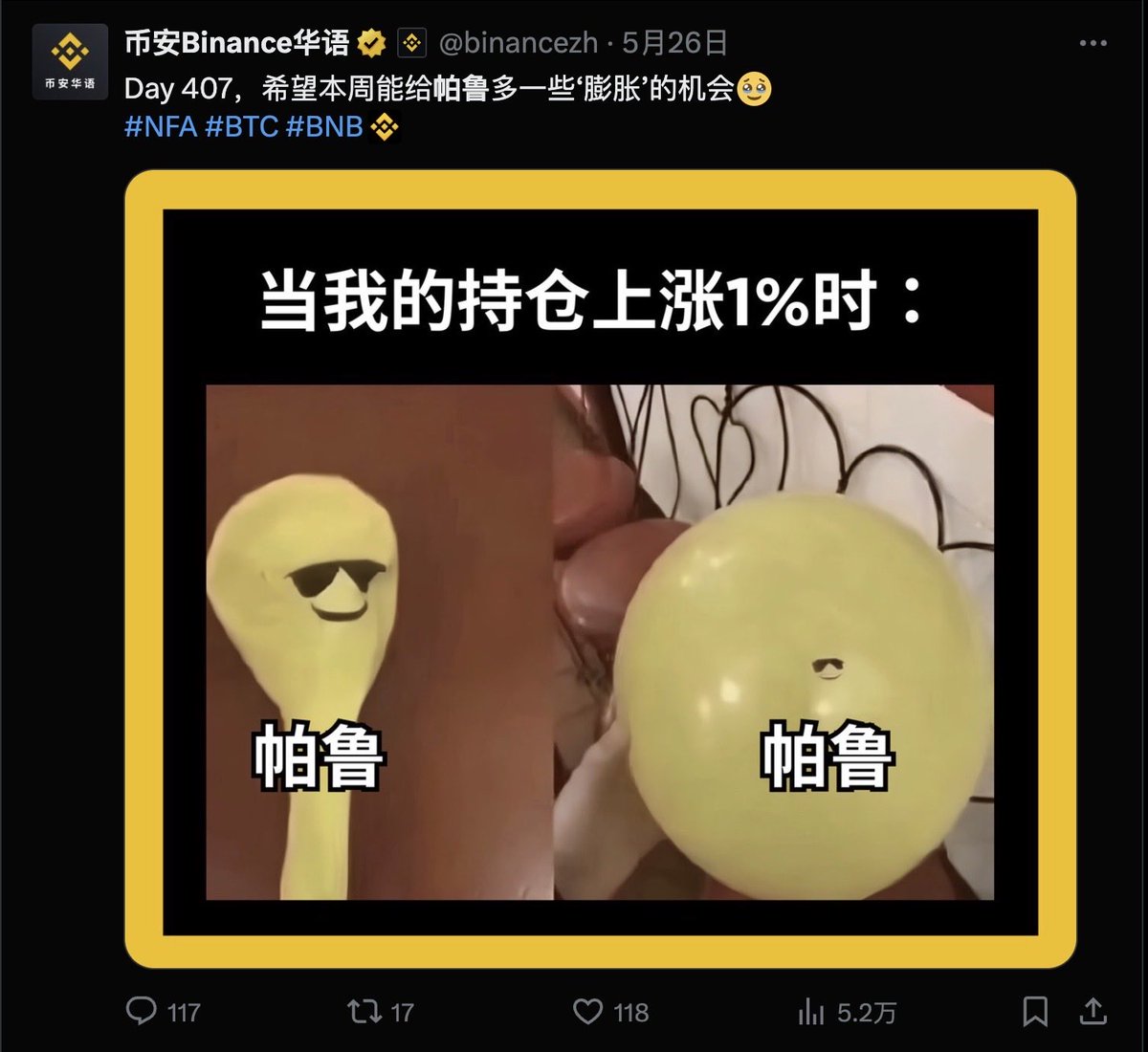View post analytics

click(x=811, y=1012)
